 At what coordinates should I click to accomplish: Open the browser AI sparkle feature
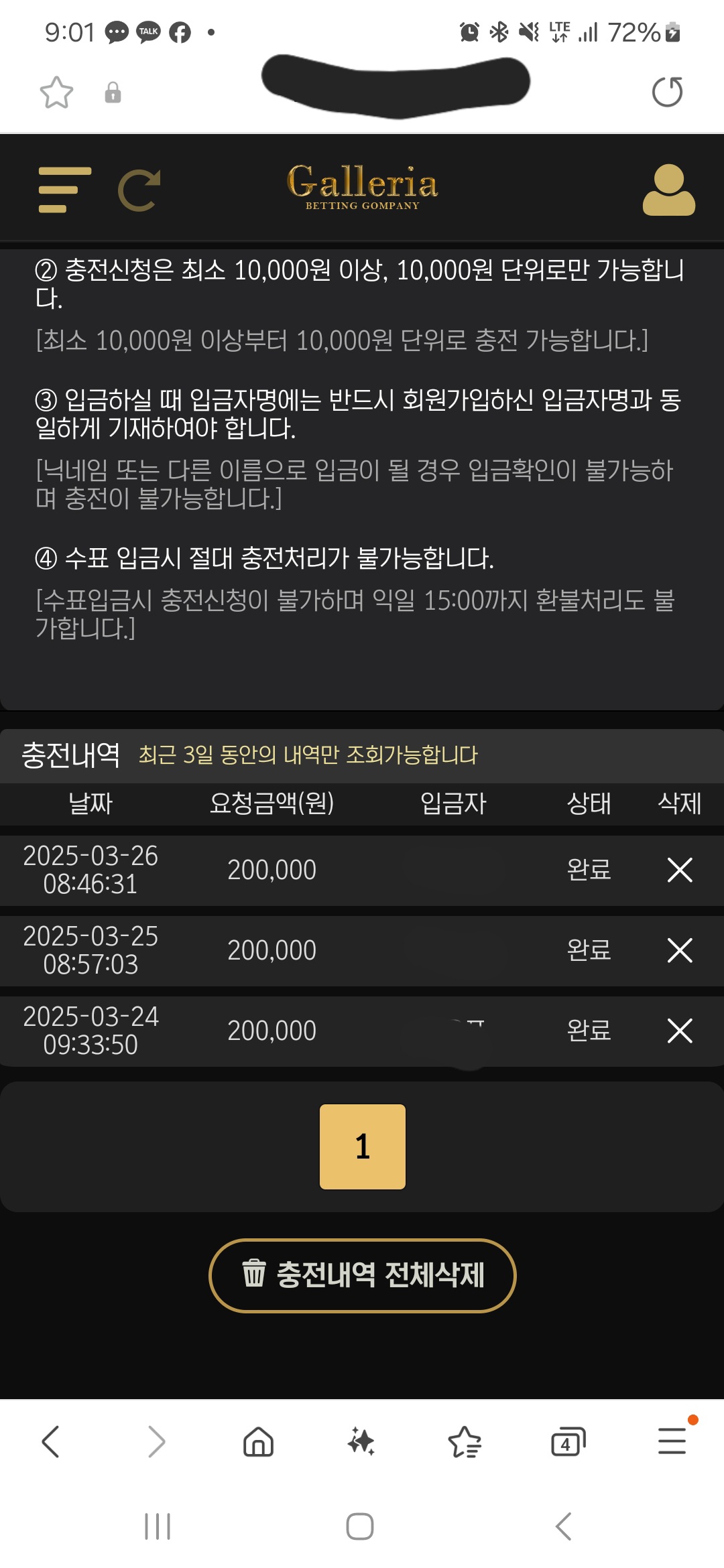click(x=361, y=1441)
